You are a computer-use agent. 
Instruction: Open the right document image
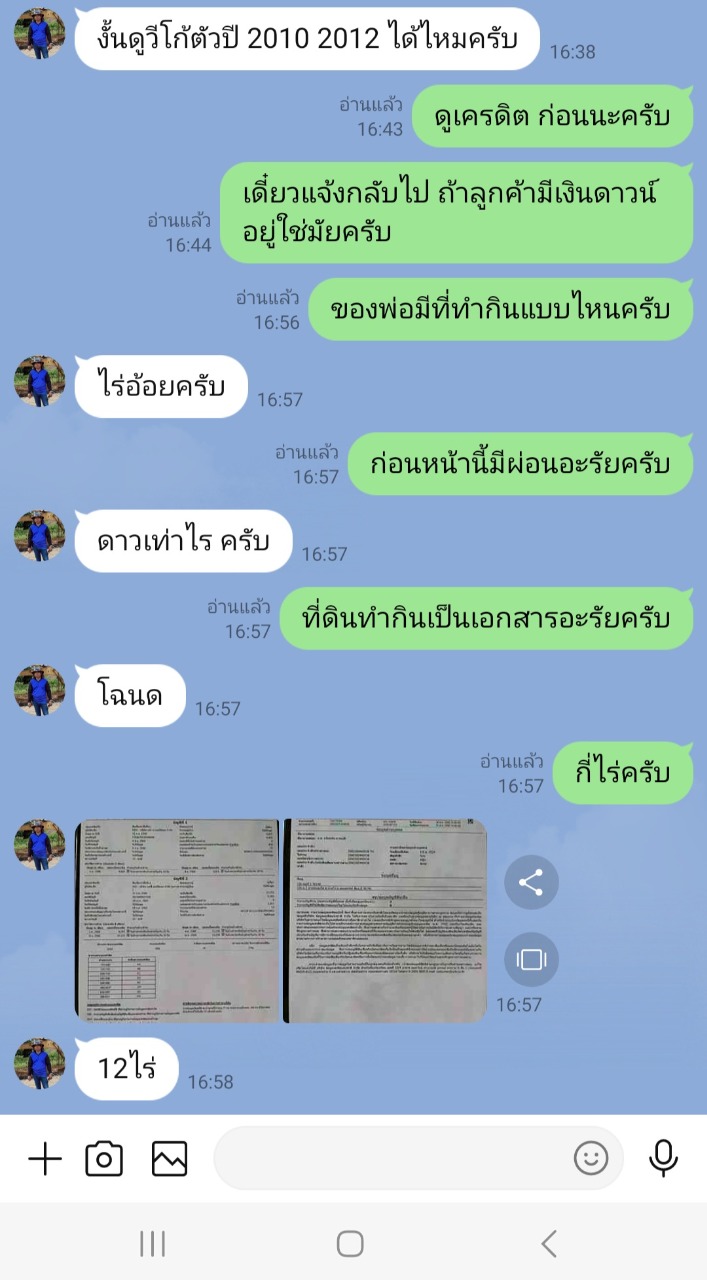tap(386, 921)
